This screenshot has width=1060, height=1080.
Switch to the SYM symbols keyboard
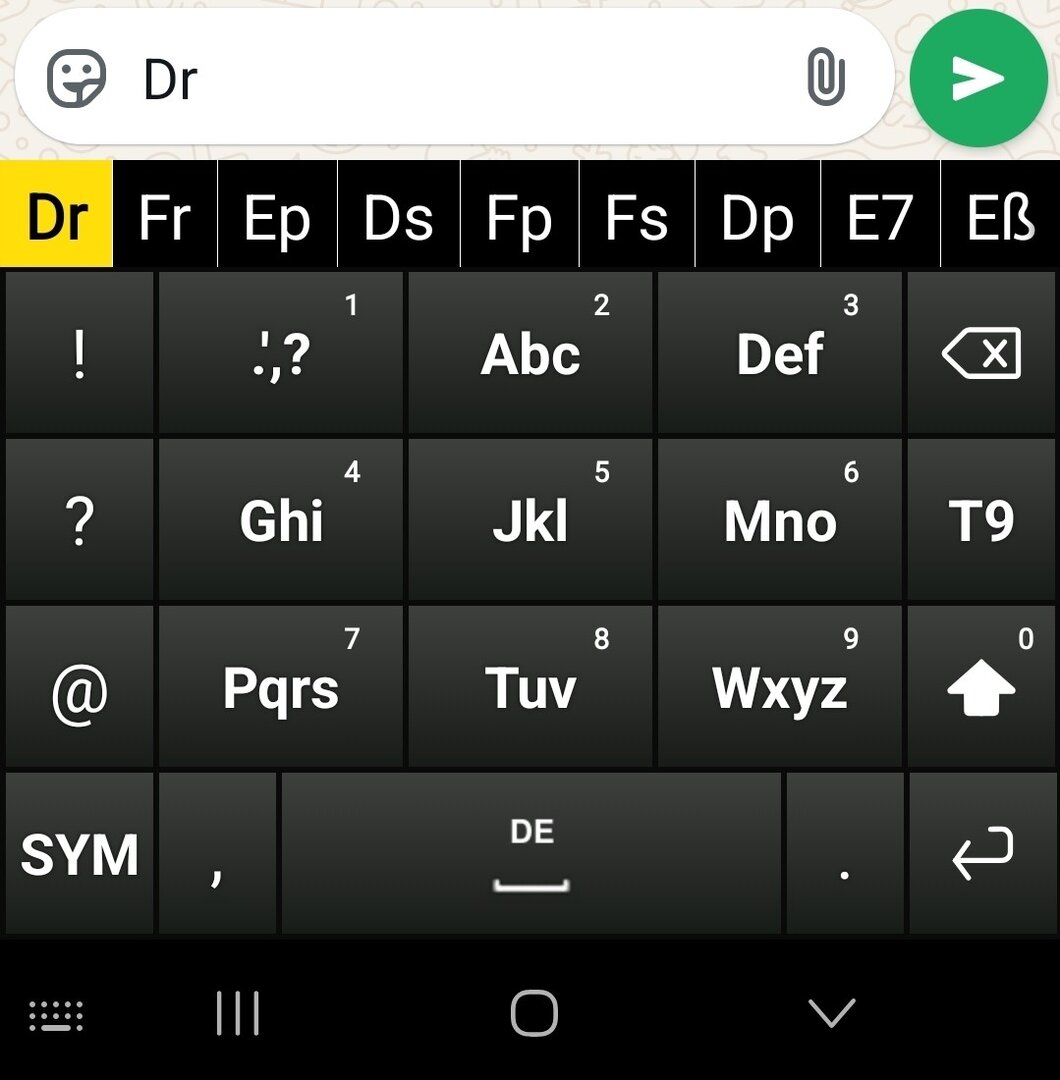pyautogui.click(x=79, y=854)
